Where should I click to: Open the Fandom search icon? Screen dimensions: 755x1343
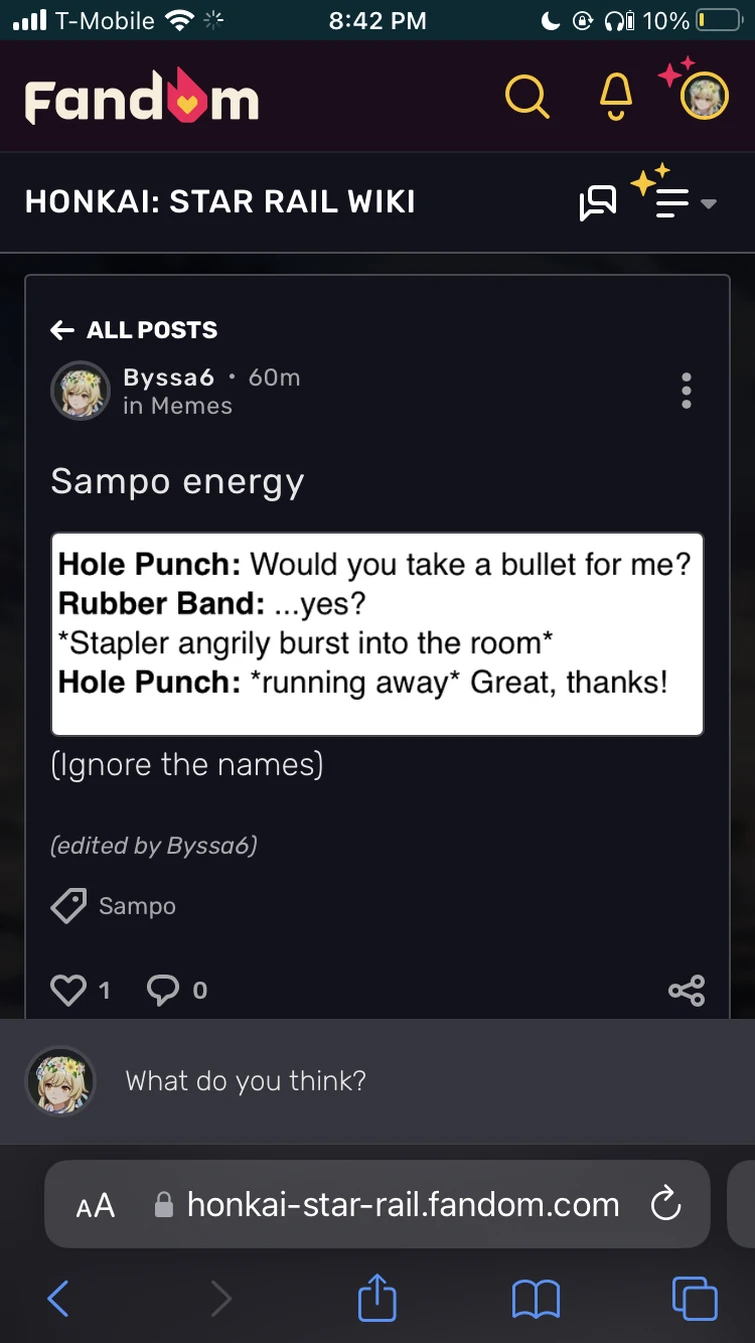click(527, 97)
